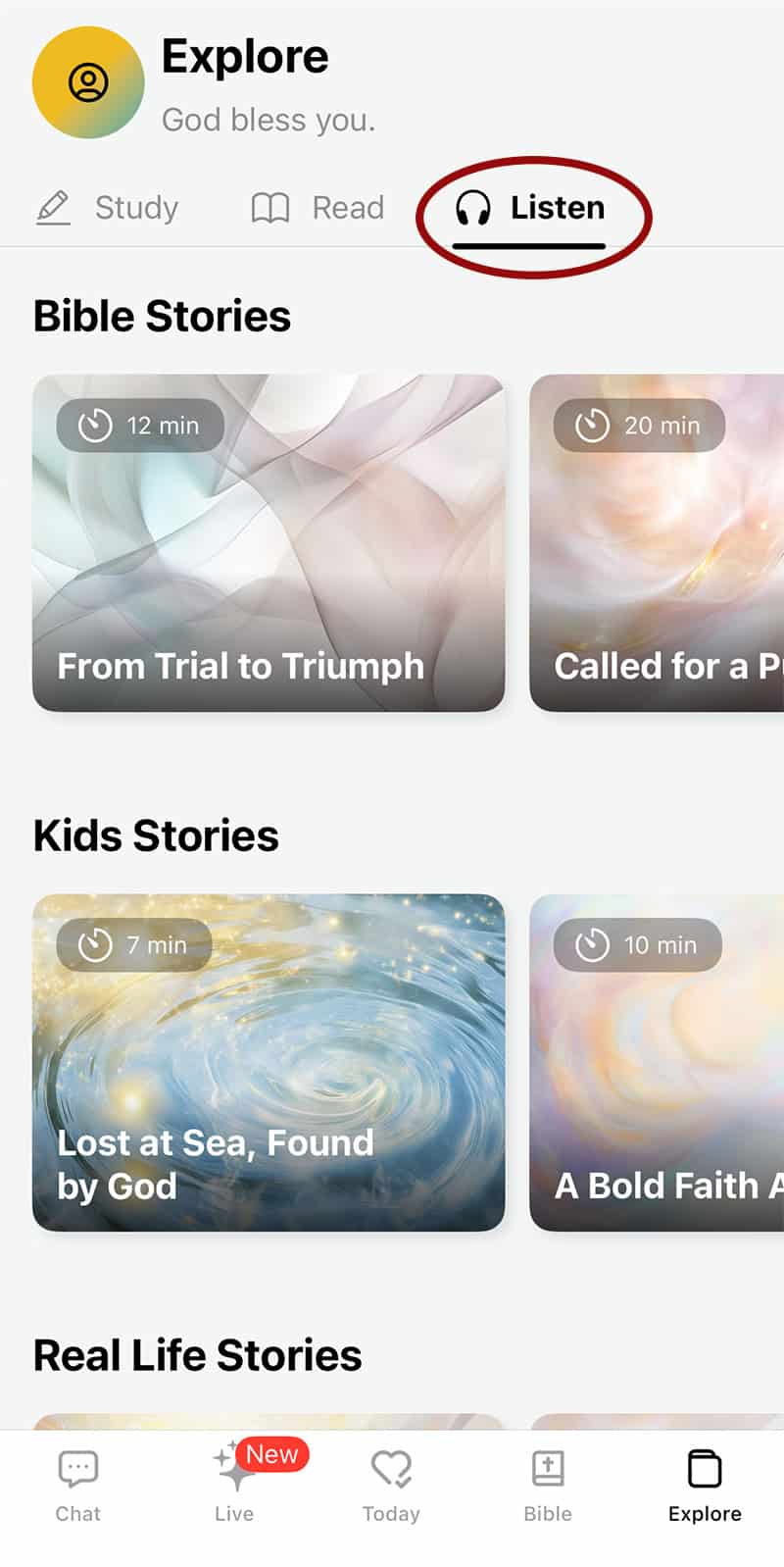Open the A Bold Faith kids story
Viewport: 784px width, 1567px height.
[657, 1062]
